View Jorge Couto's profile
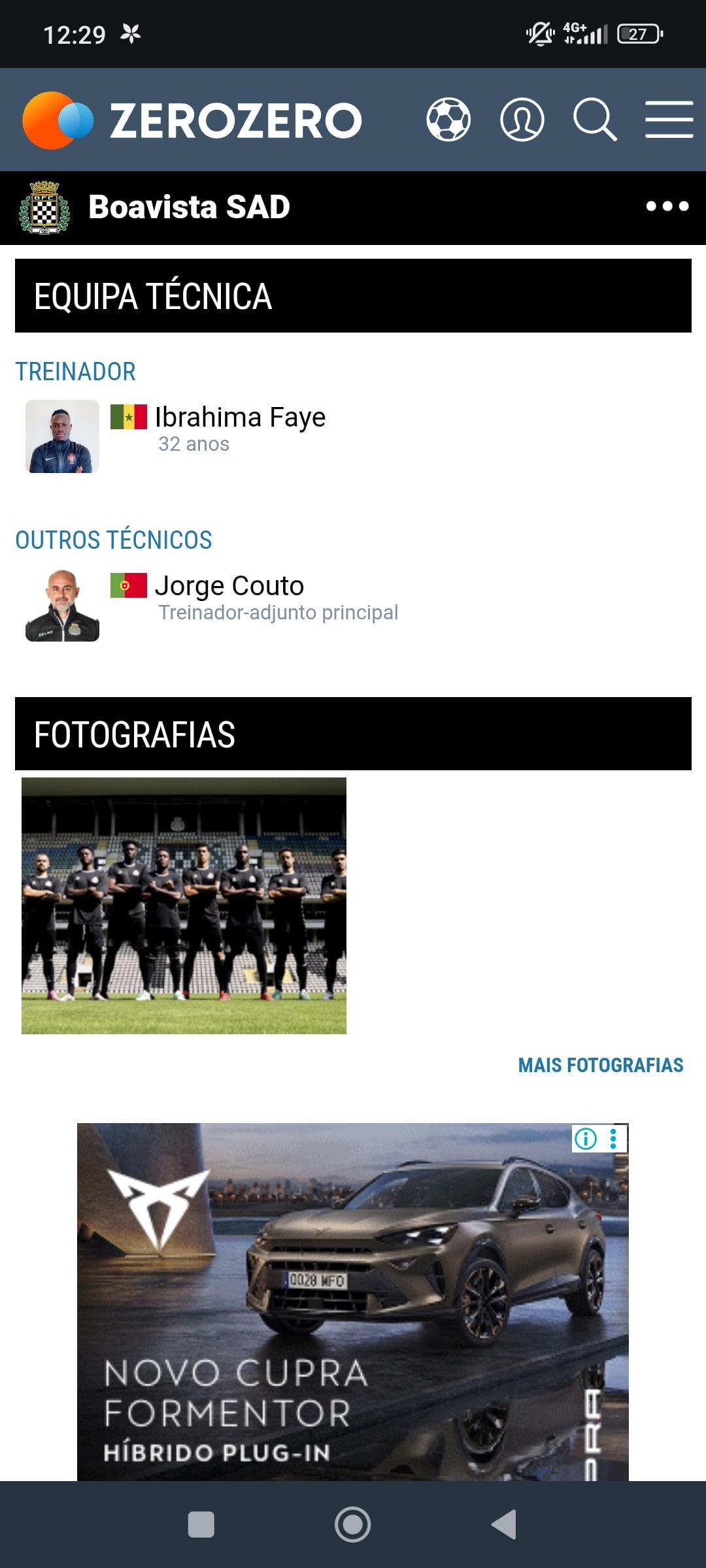The height and width of the screenshot is (1568, 706). click(x=229, y=586)
